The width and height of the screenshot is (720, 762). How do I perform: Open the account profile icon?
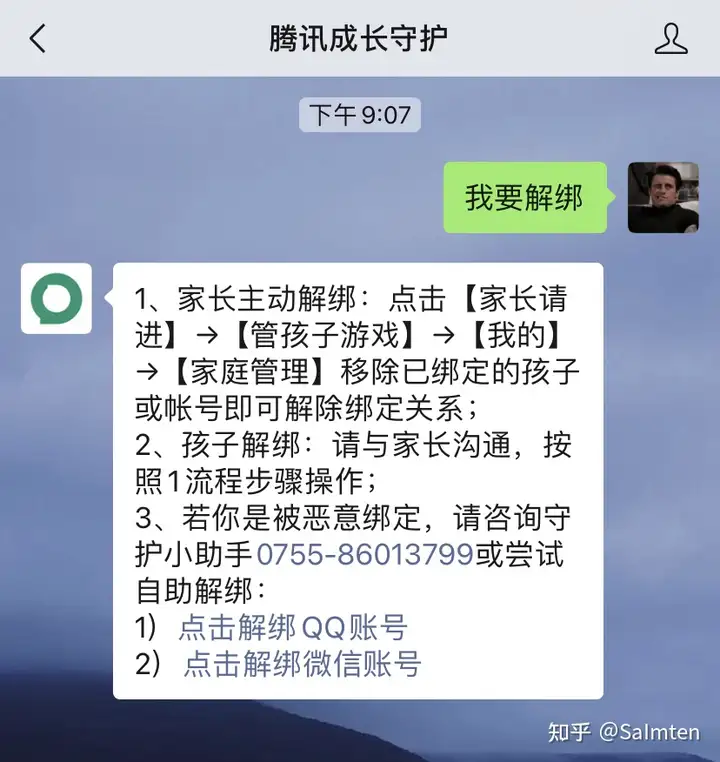(671, 39)
